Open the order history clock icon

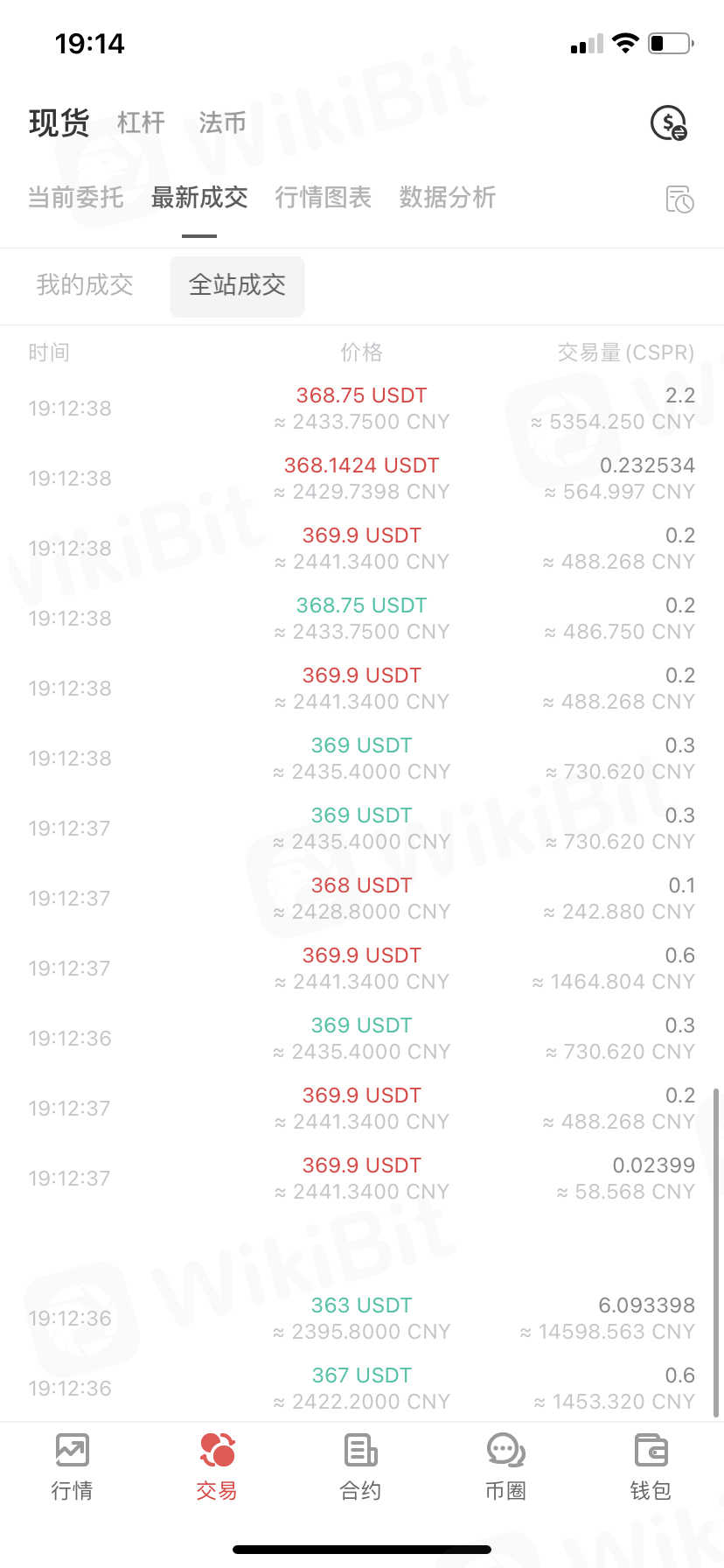point(679,199)
